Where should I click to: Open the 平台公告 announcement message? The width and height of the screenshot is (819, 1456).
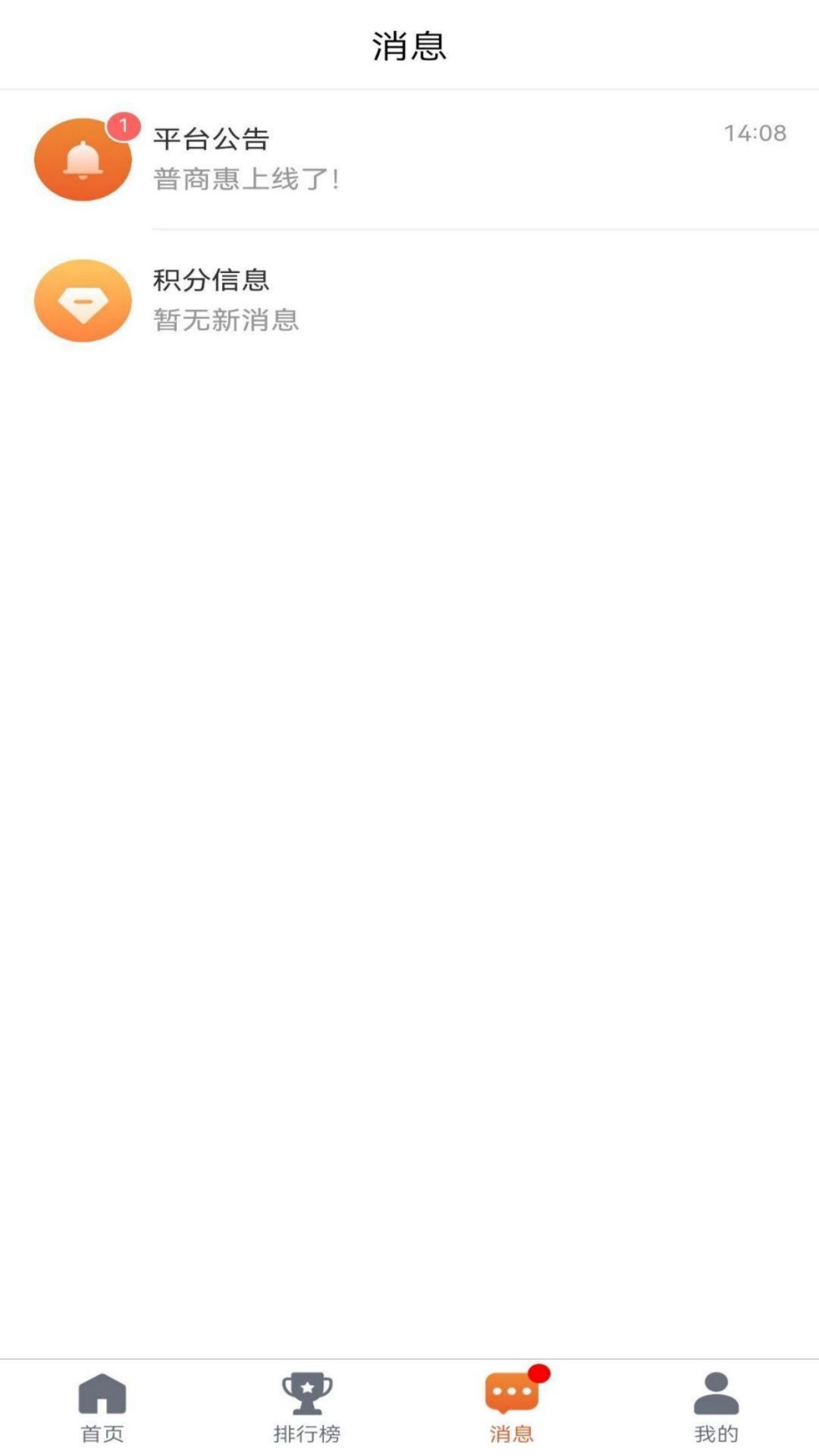[x=409, y=158]
